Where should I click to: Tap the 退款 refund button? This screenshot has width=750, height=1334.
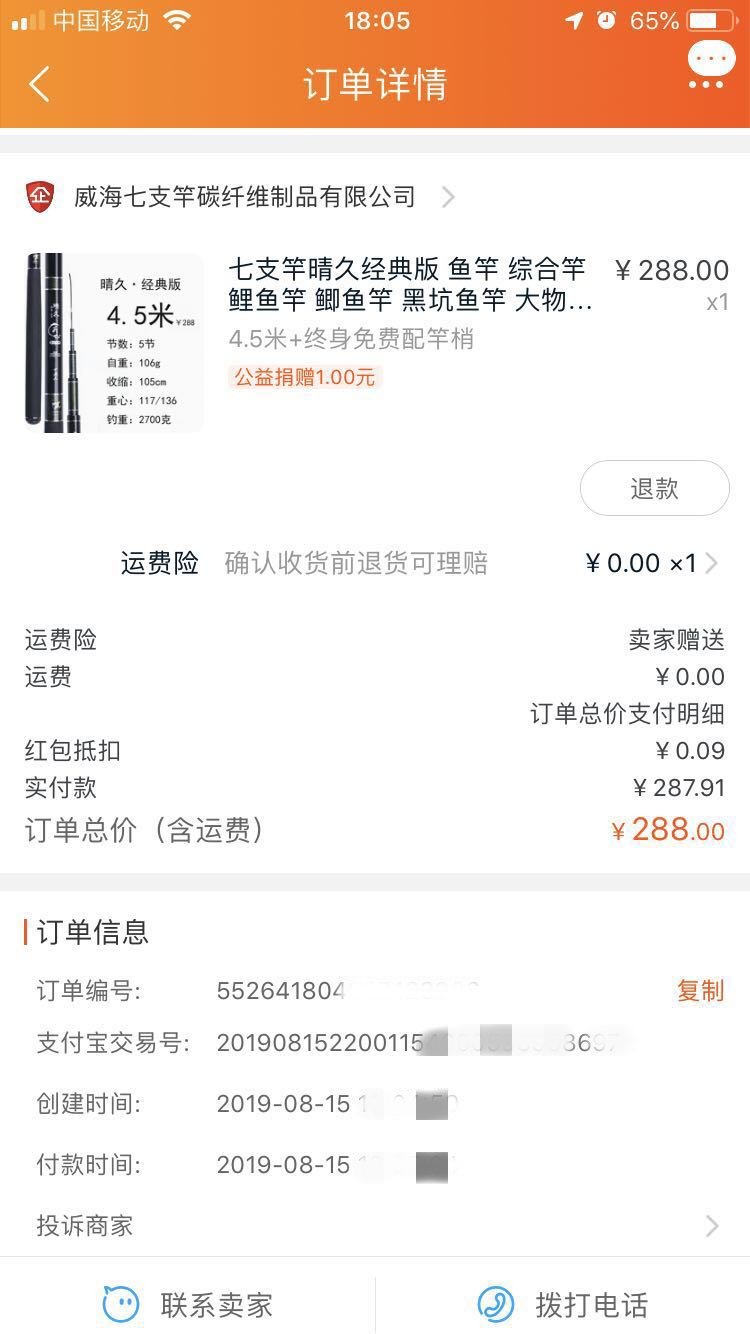(654, 488)
